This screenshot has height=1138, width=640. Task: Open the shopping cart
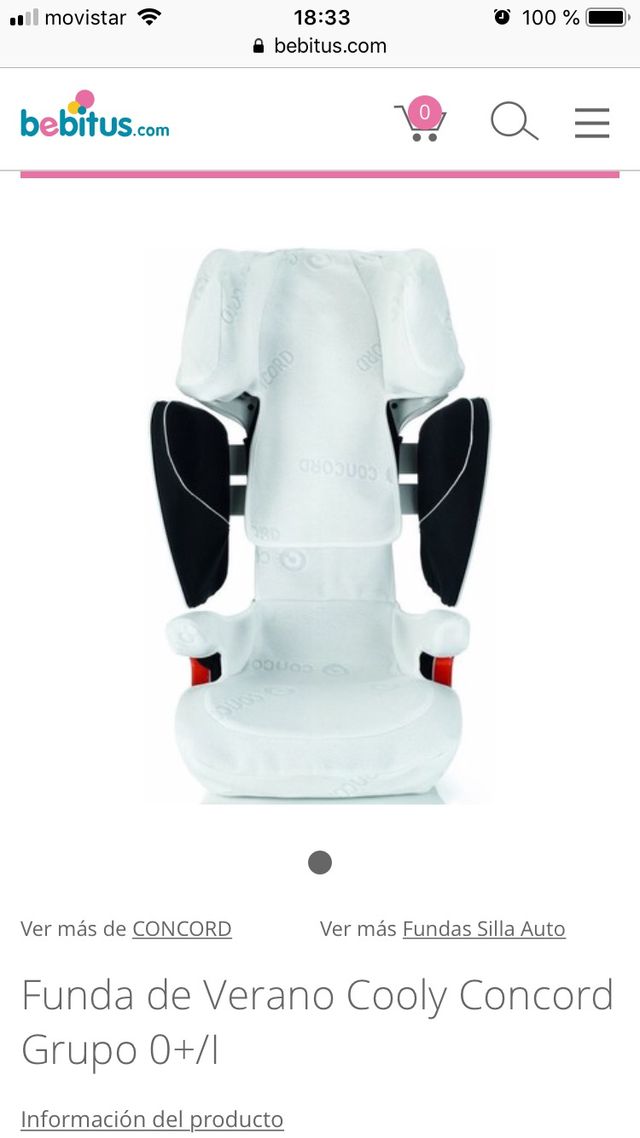click(420, 119)
